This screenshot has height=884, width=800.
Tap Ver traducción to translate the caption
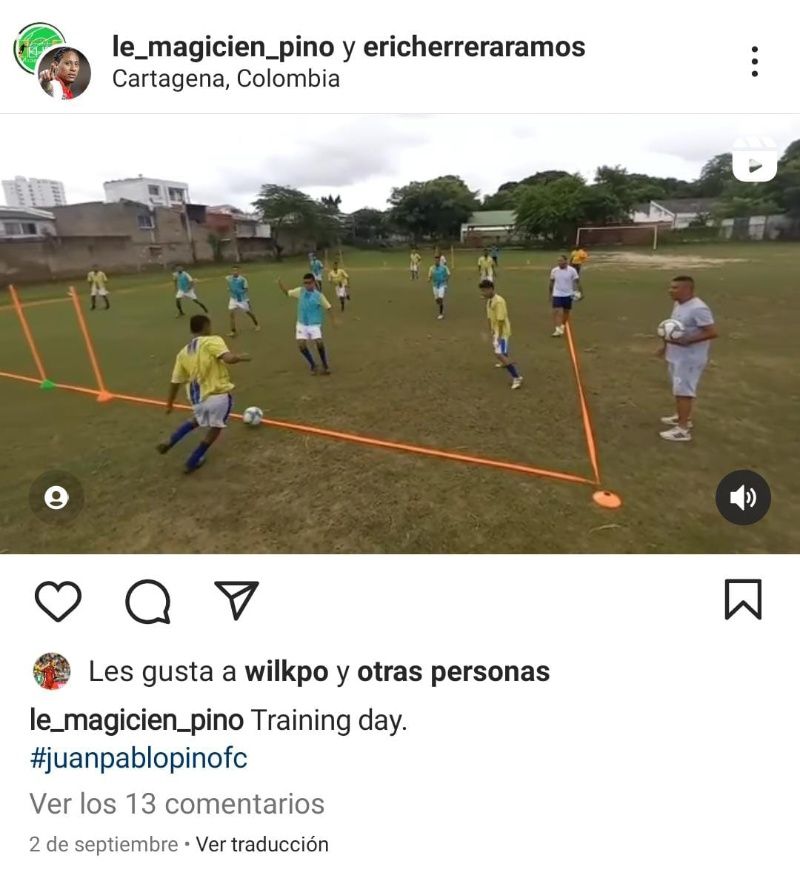pyautogui.click(x=262, y=844)
